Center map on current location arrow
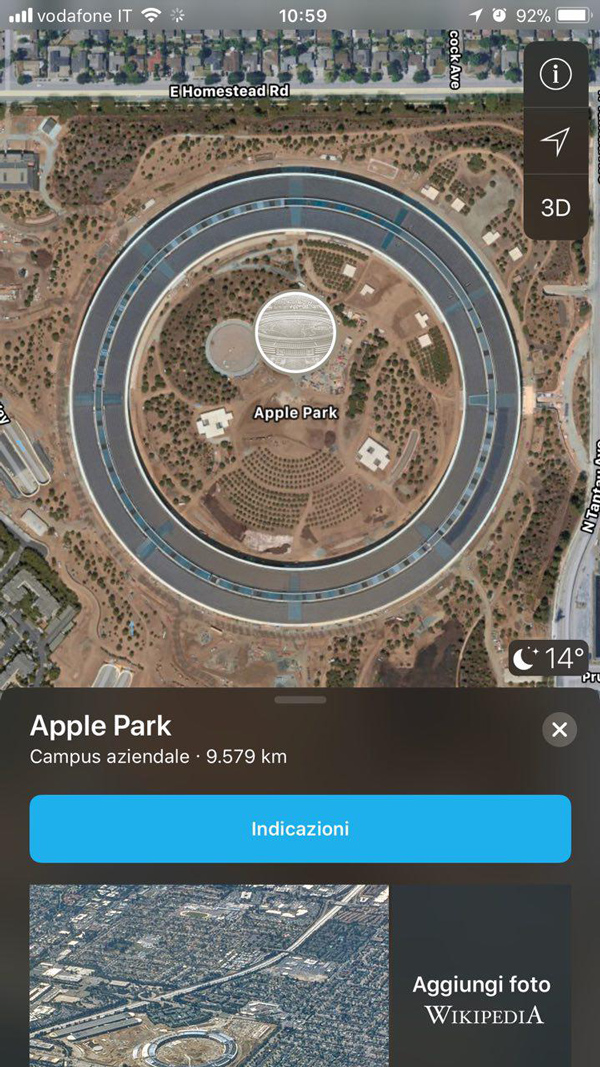600x1067 pixels. coord(555,141)
